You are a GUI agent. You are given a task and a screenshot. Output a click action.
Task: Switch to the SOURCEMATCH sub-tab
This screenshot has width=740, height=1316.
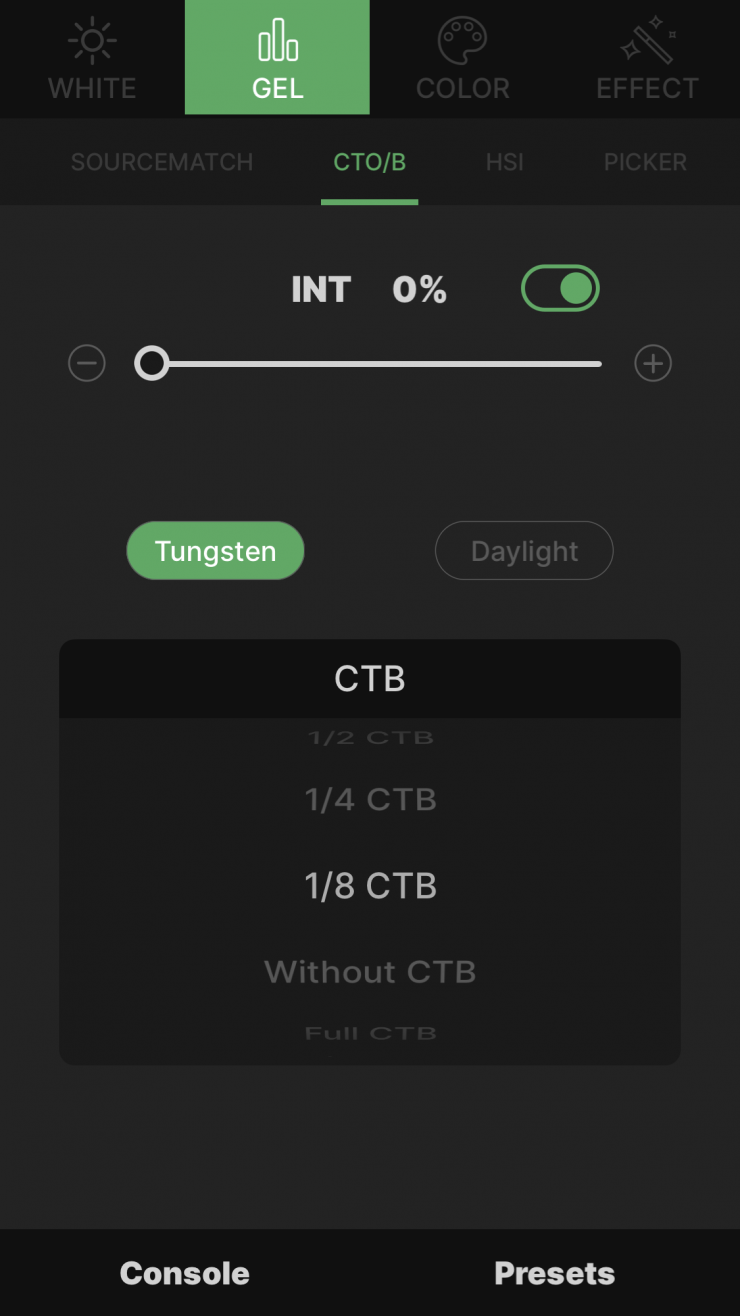click(161, 162)
